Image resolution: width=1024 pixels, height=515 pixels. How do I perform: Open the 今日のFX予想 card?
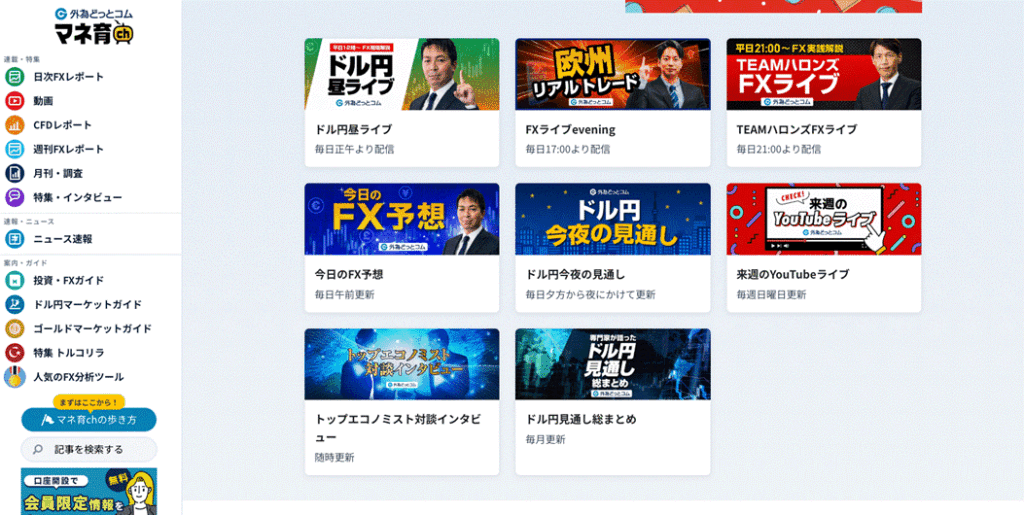(402, 247)
